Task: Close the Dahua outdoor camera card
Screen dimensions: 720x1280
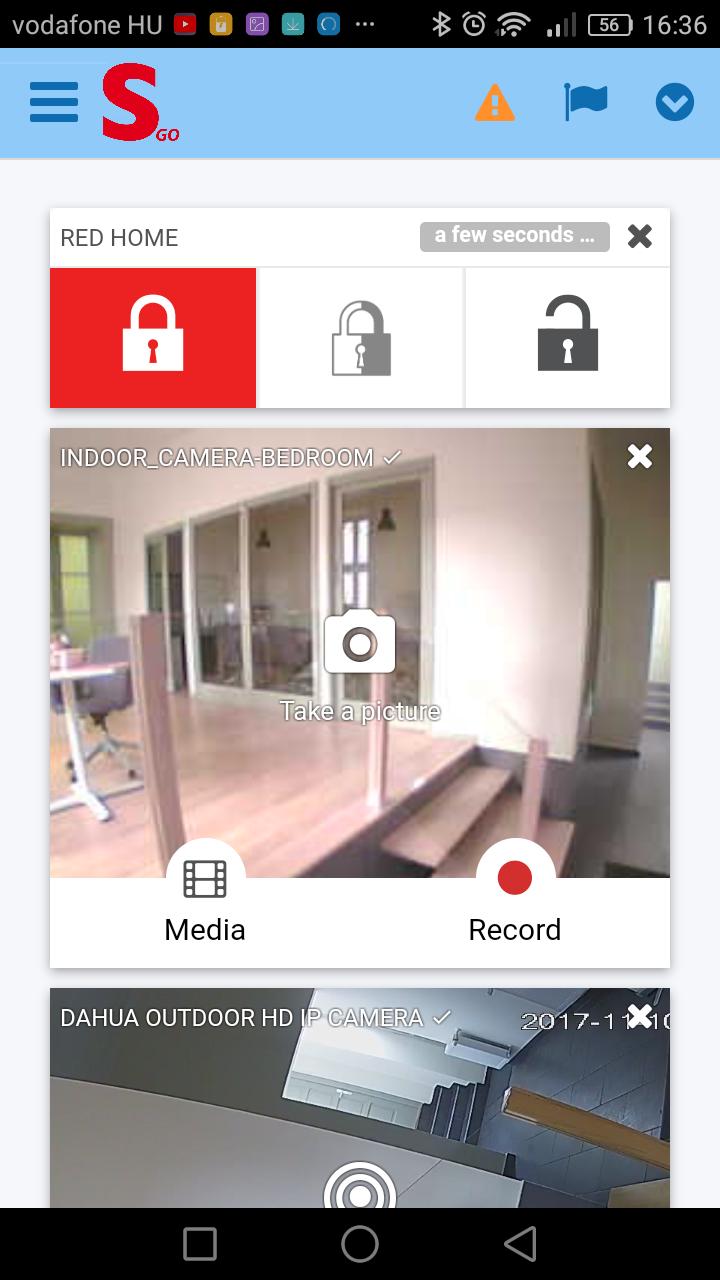Action: pyautogui.click(x=640, y=1017)
